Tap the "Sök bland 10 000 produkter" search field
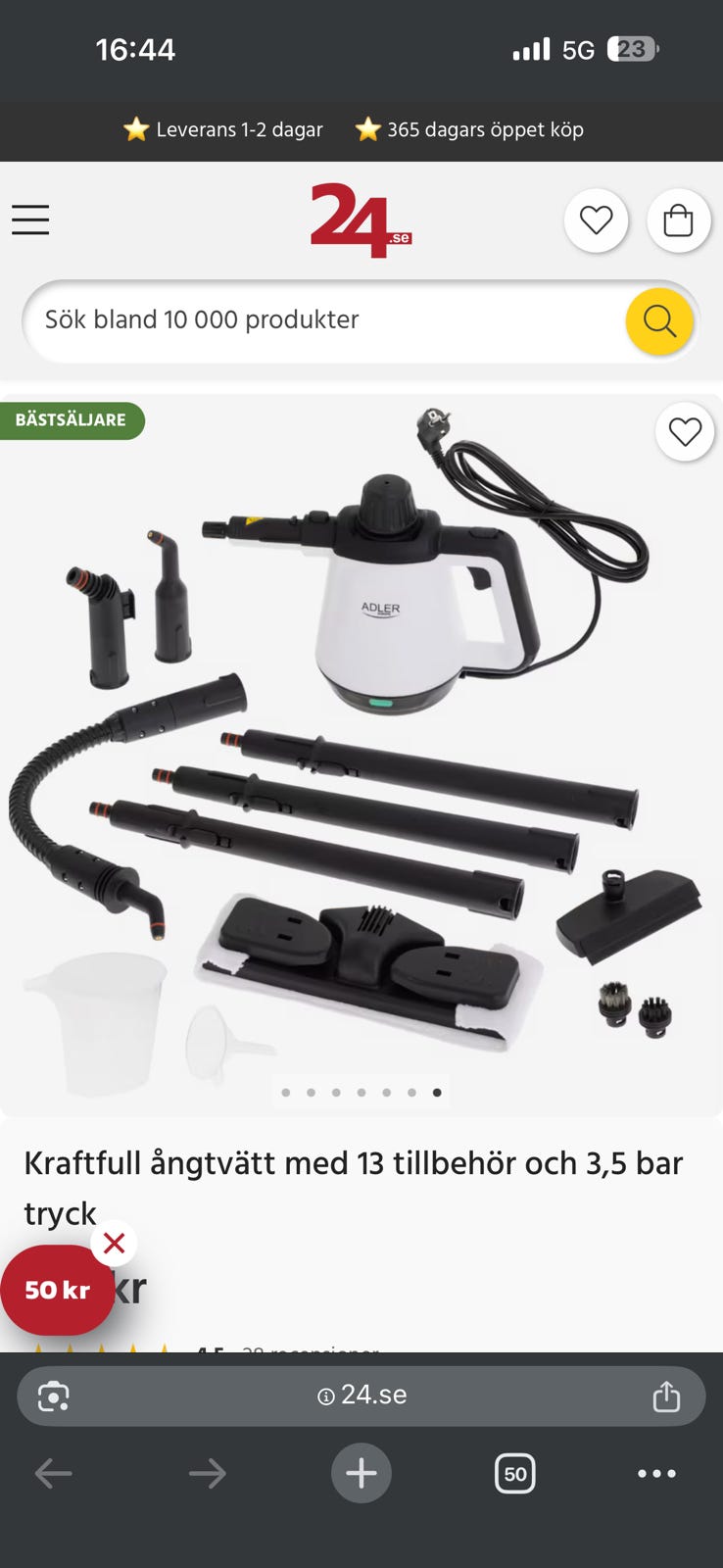Screen dimensions: 723x1568 pyautogui.click(x=323, y=319)
